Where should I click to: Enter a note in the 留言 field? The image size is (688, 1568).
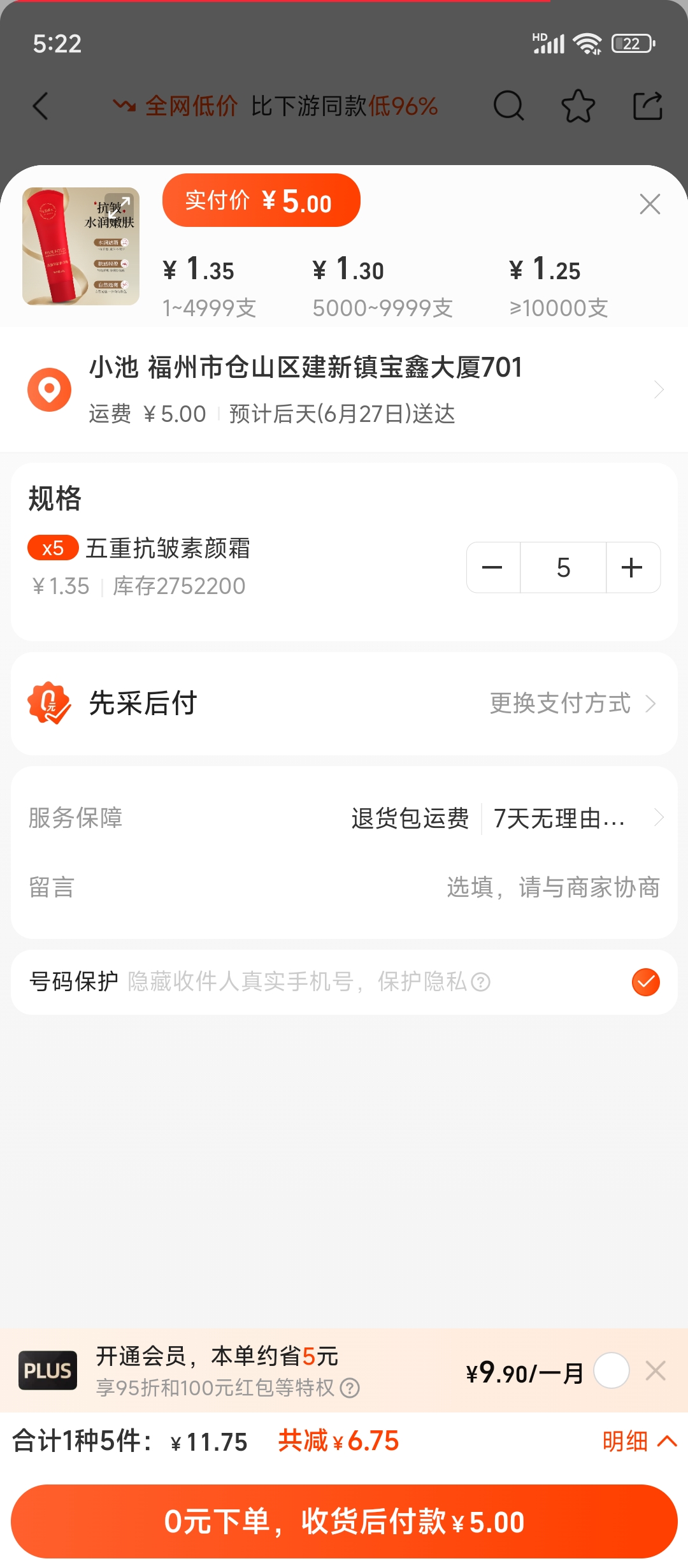tap(552, 887)
